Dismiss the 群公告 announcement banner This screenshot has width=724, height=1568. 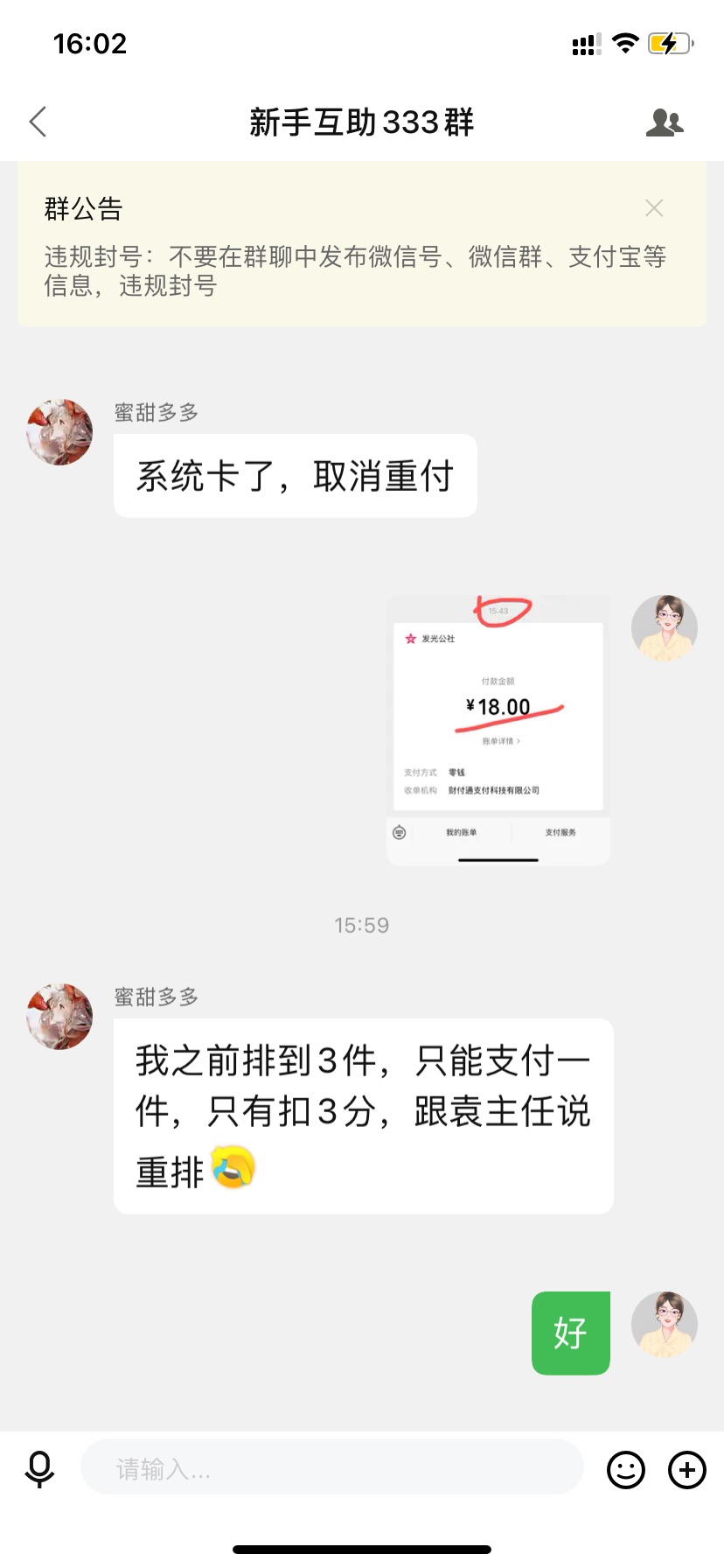click(654, 208)
